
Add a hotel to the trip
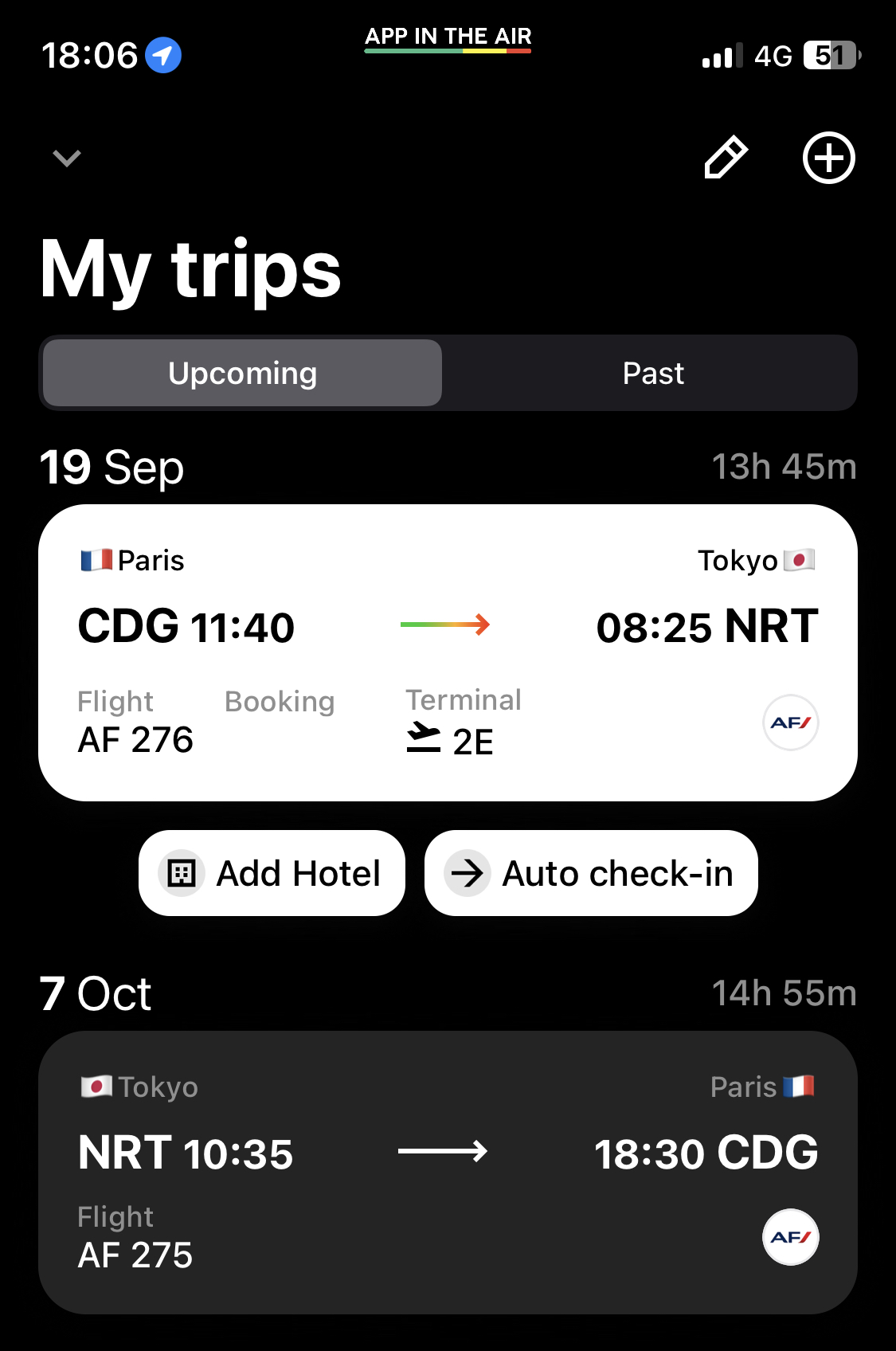[272, 873]
